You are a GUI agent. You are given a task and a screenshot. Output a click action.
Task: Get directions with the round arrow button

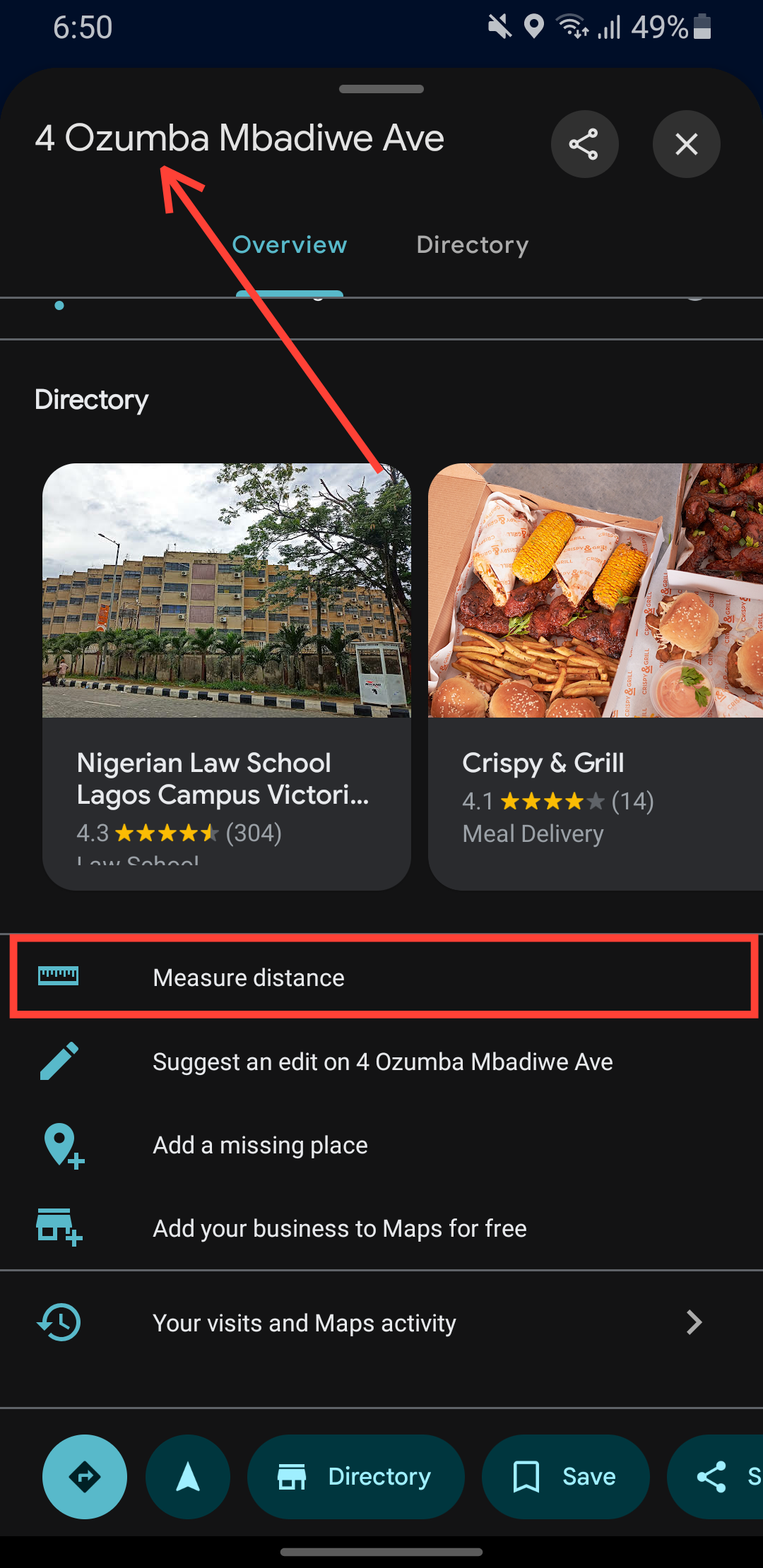pos(85,1477)
